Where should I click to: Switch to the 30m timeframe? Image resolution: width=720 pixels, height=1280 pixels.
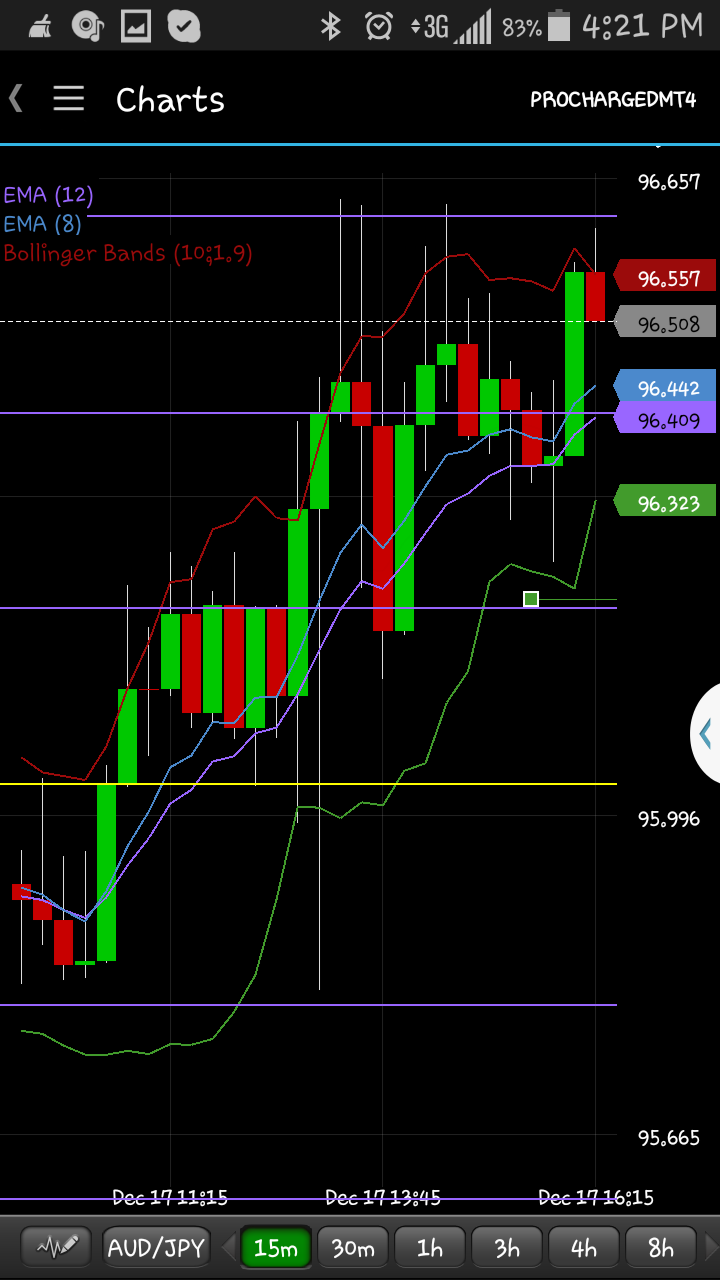353,1247
